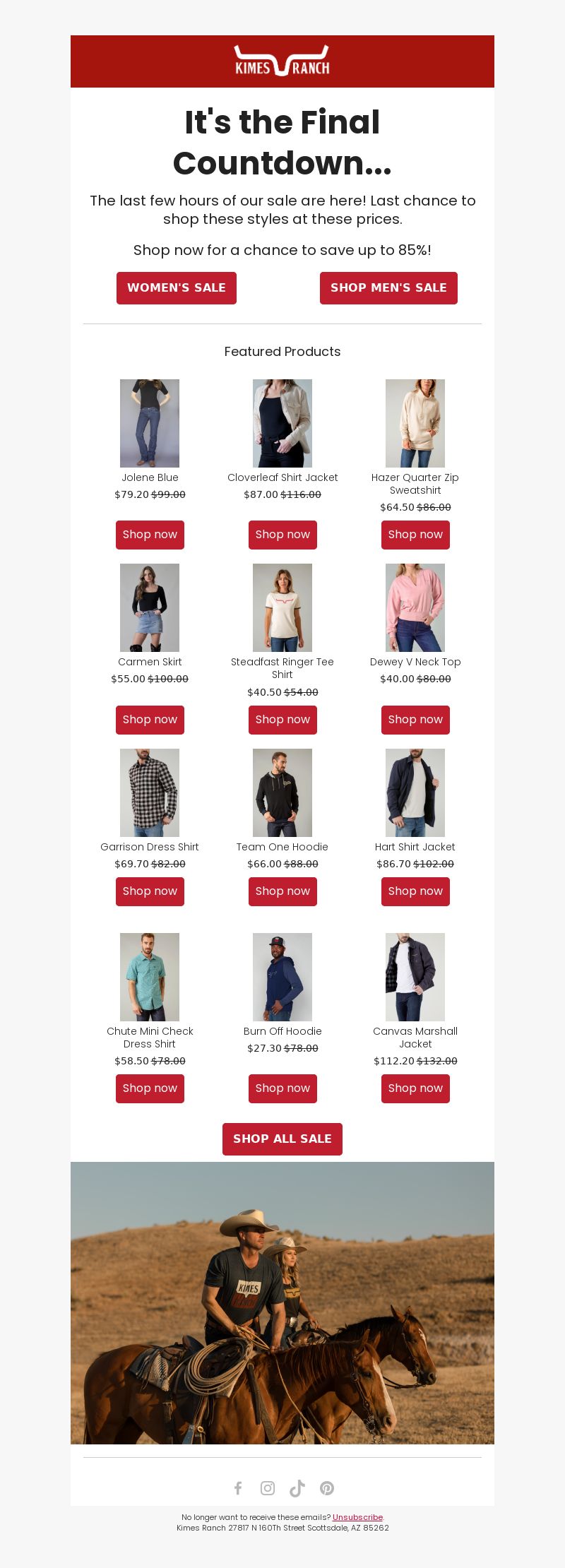Image resolution: width=565 pixels, height=1568 pixels.
Task: Open the Pinterest icon
Action: point(327,1488)
